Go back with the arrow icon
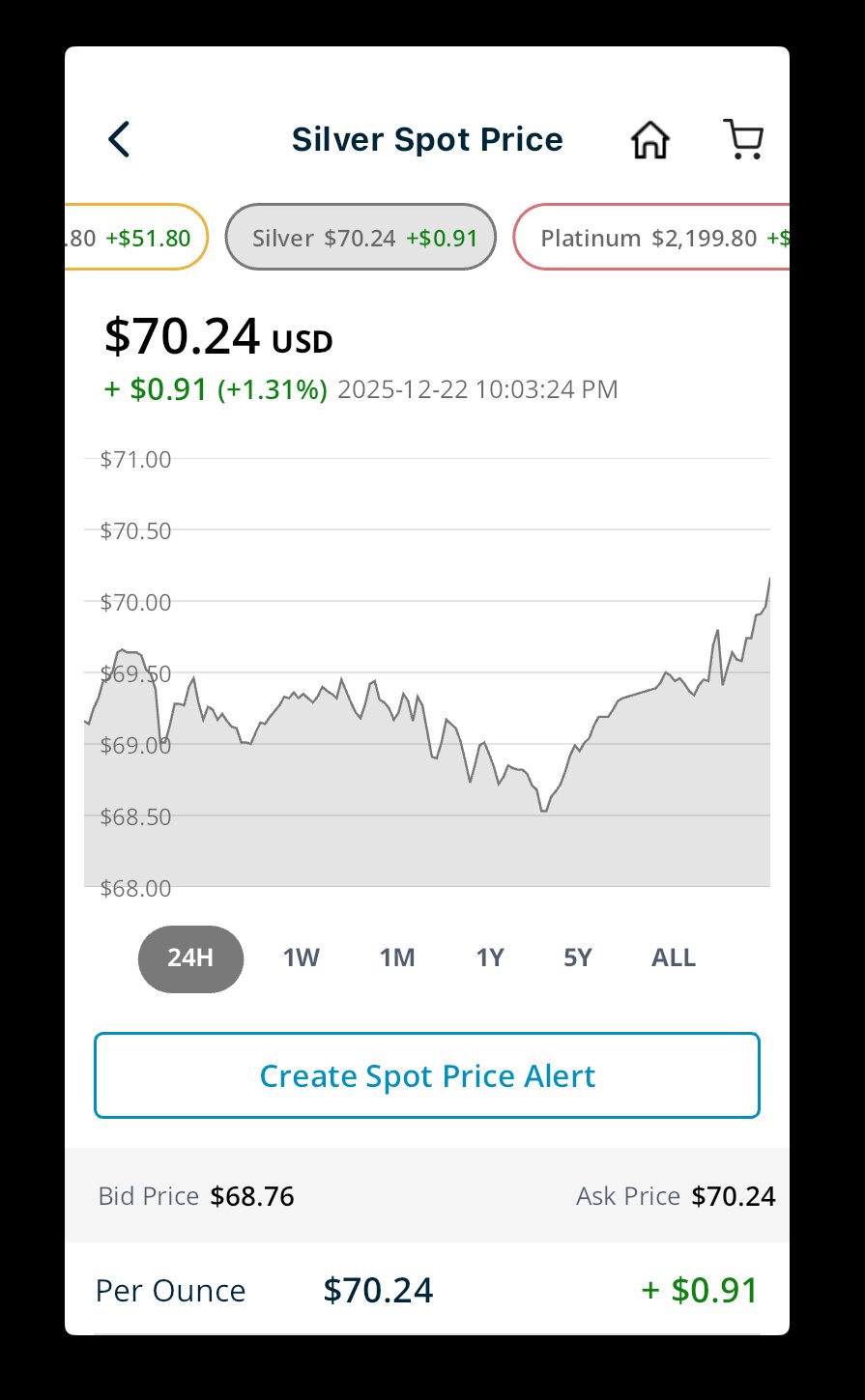Image resolution: width=865 pixels, height=1400 pixels. click(119, 139)
